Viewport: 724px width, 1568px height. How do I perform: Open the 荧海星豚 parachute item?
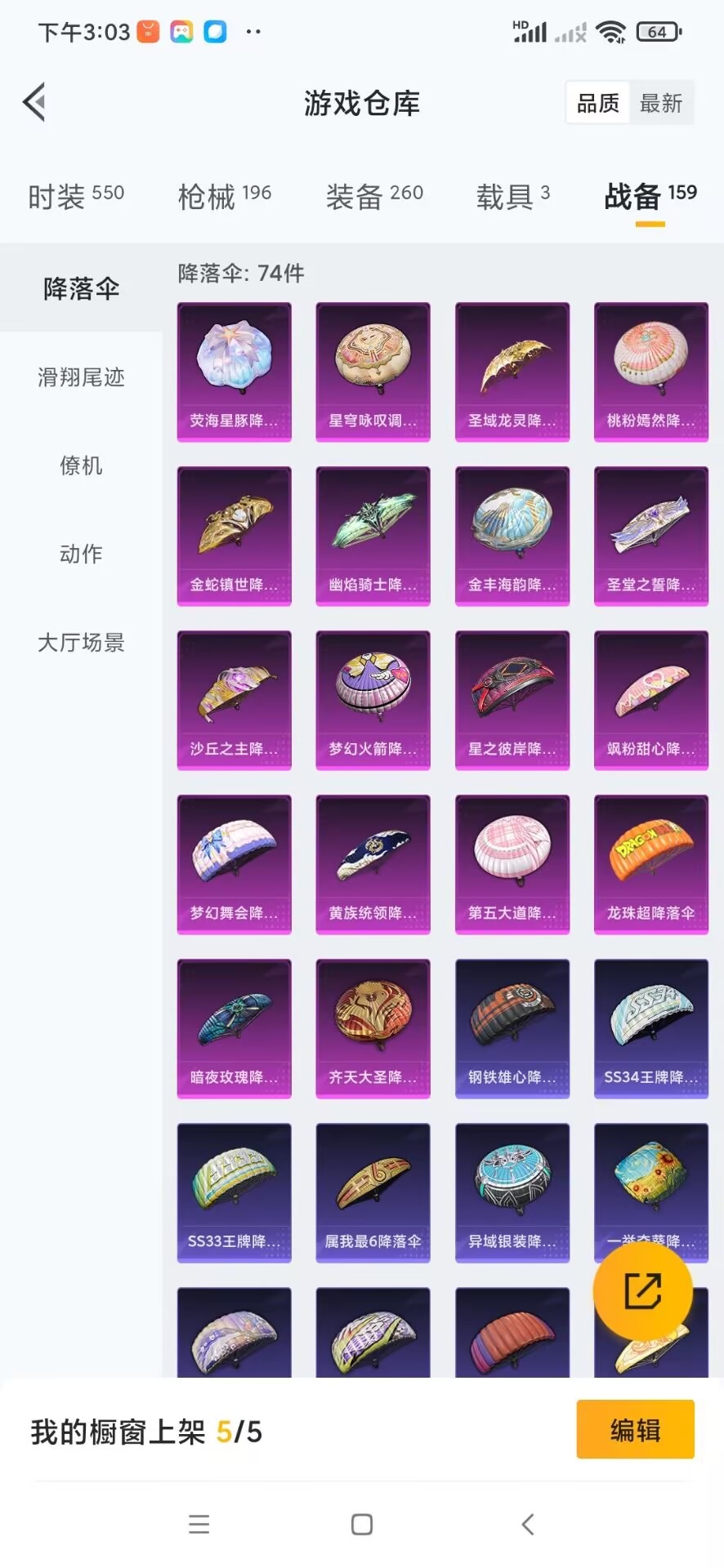point(235,372)
